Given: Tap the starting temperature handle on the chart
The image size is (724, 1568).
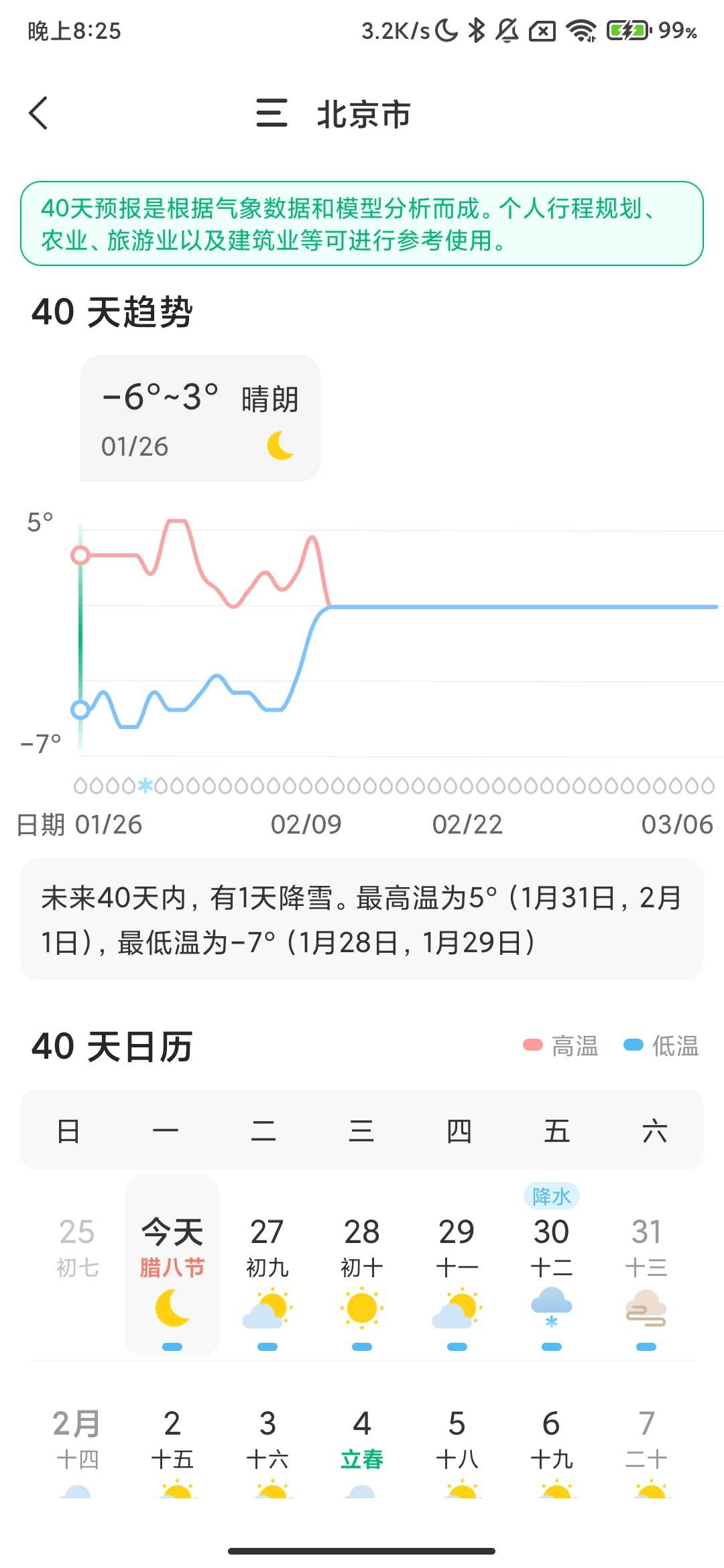Looking at the screenshot, I should [80, 554].
